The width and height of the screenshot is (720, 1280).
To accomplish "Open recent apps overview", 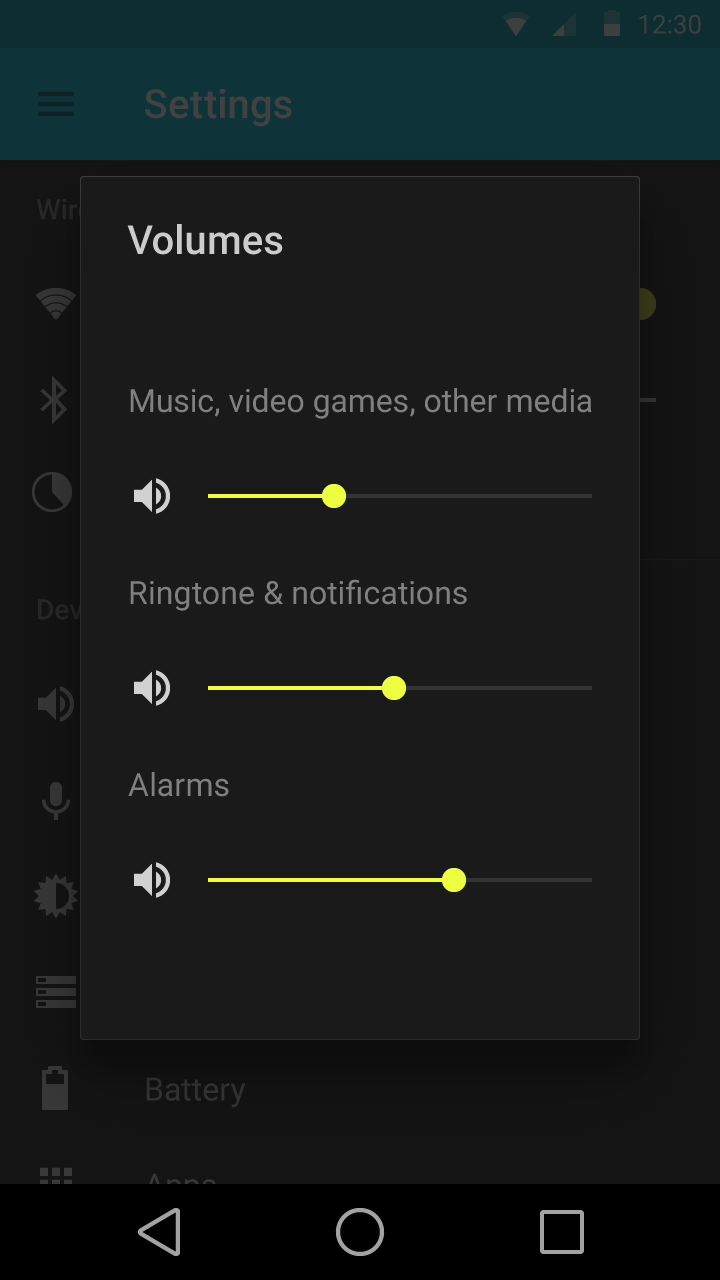I will [561, 1232].
